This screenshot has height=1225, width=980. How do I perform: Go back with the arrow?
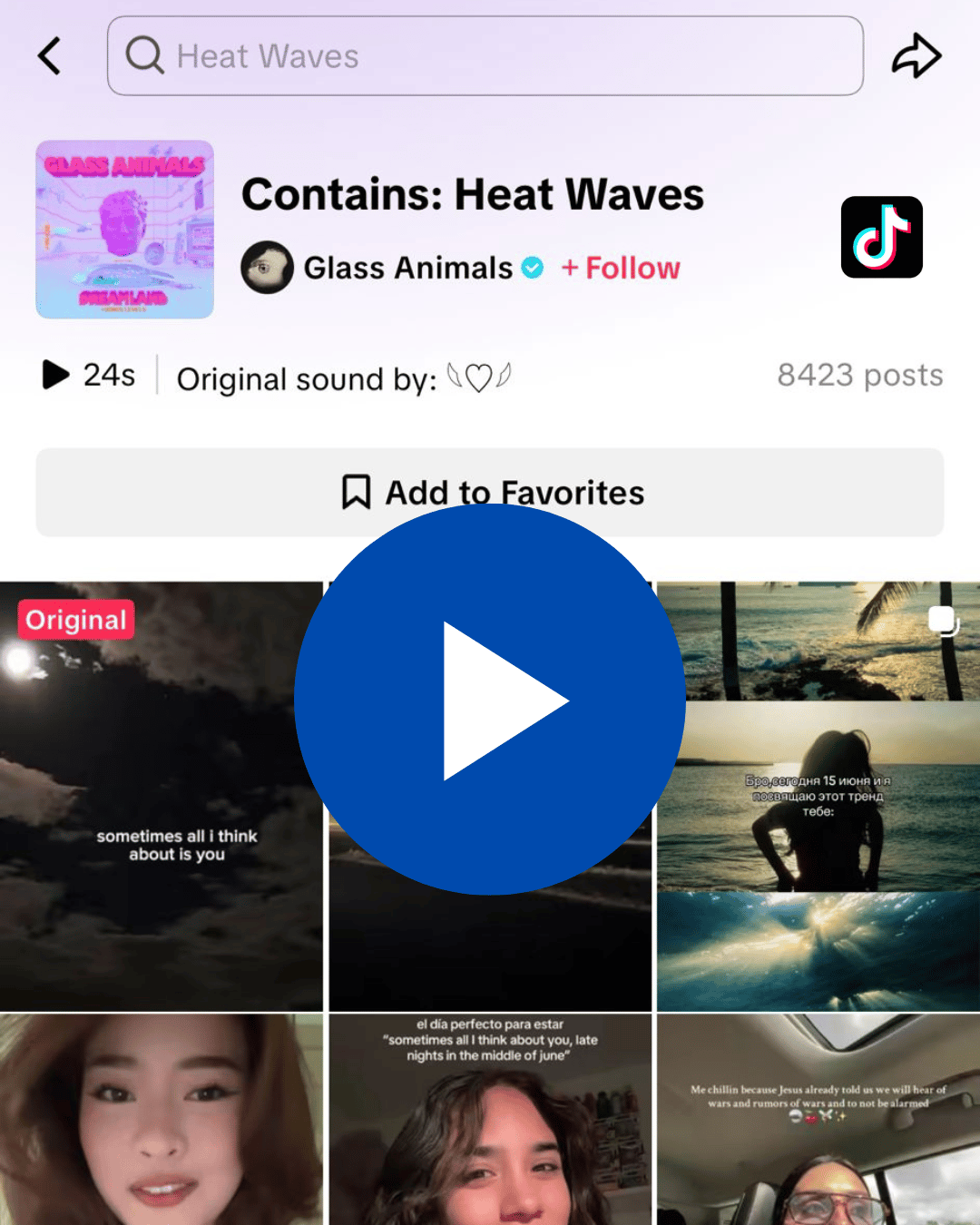pos(50,56)
